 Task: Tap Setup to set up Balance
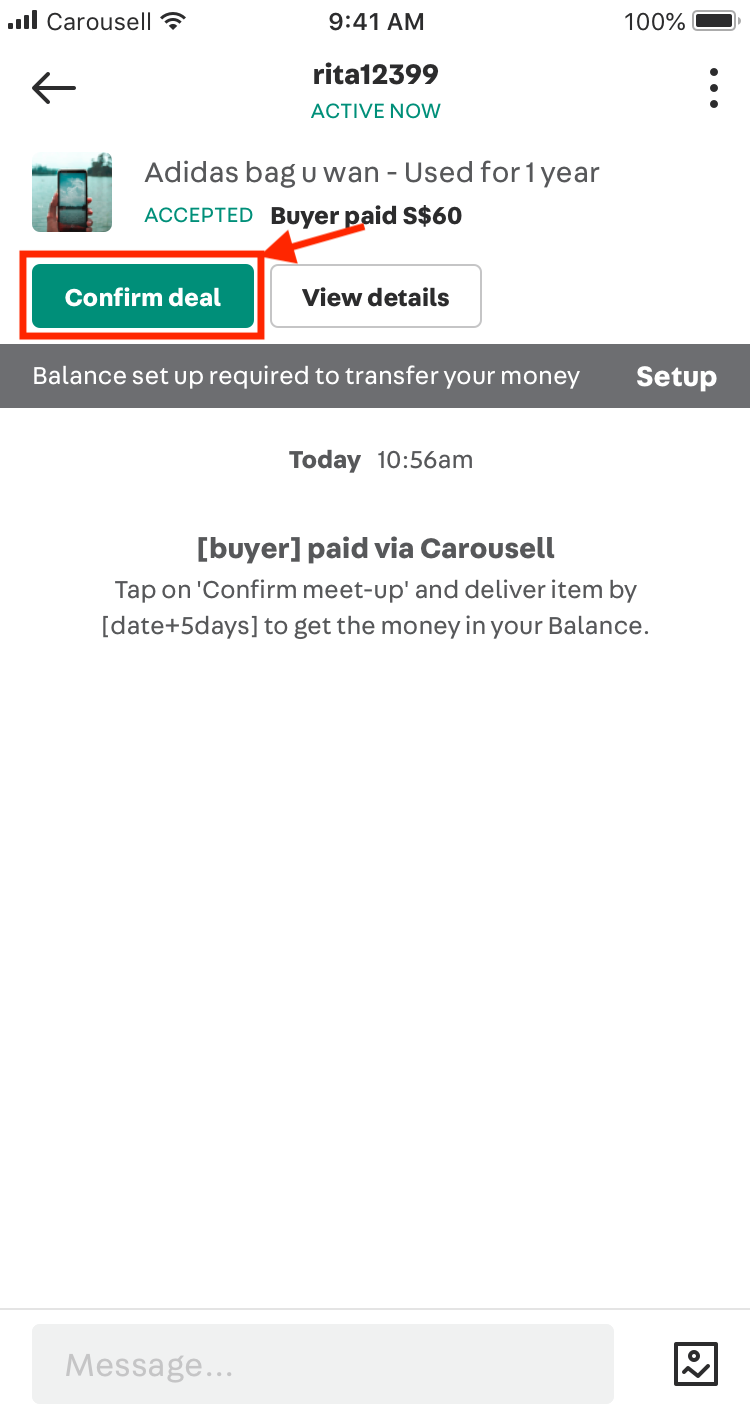[x=676, y=376]
